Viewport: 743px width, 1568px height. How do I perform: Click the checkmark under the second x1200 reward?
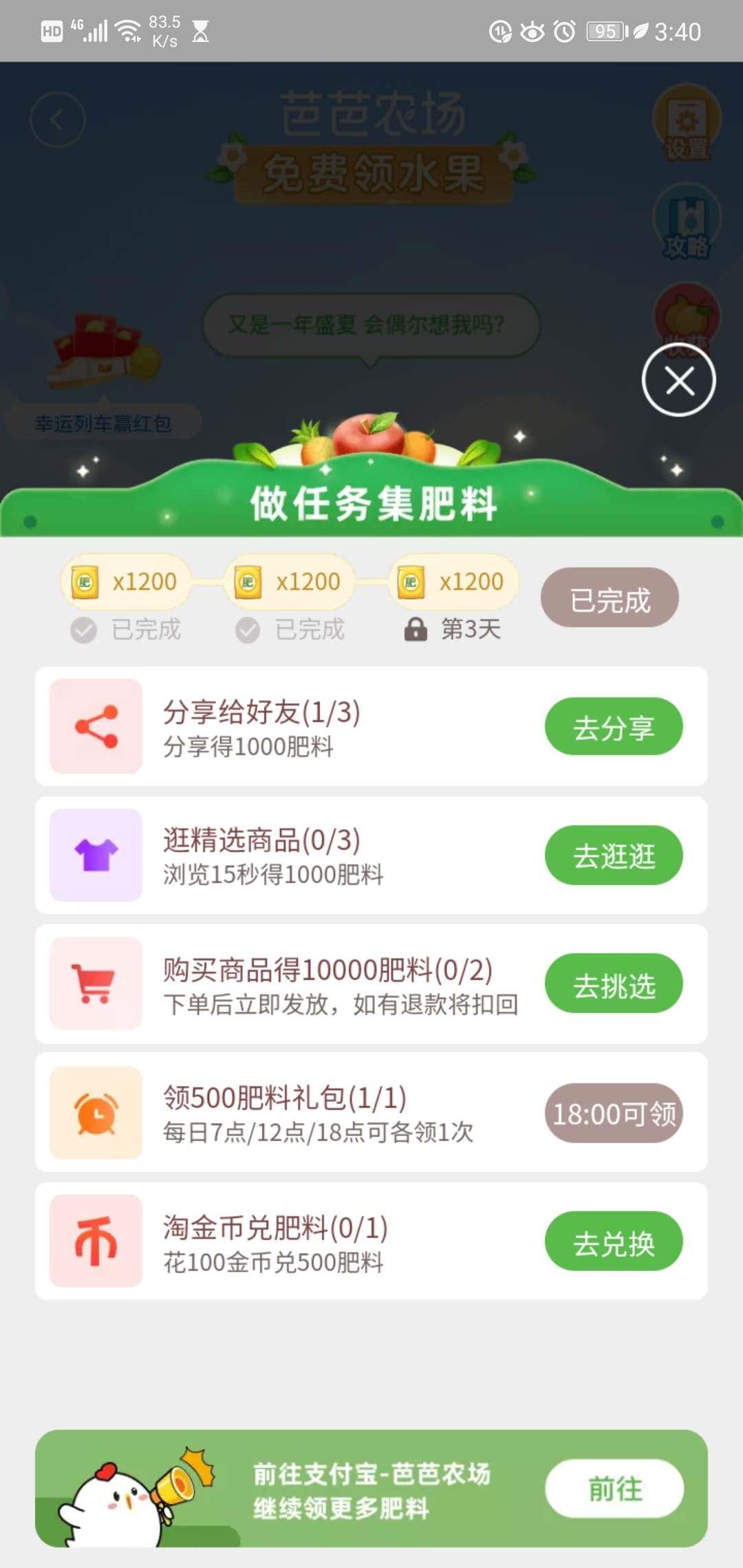pos(248,628)
